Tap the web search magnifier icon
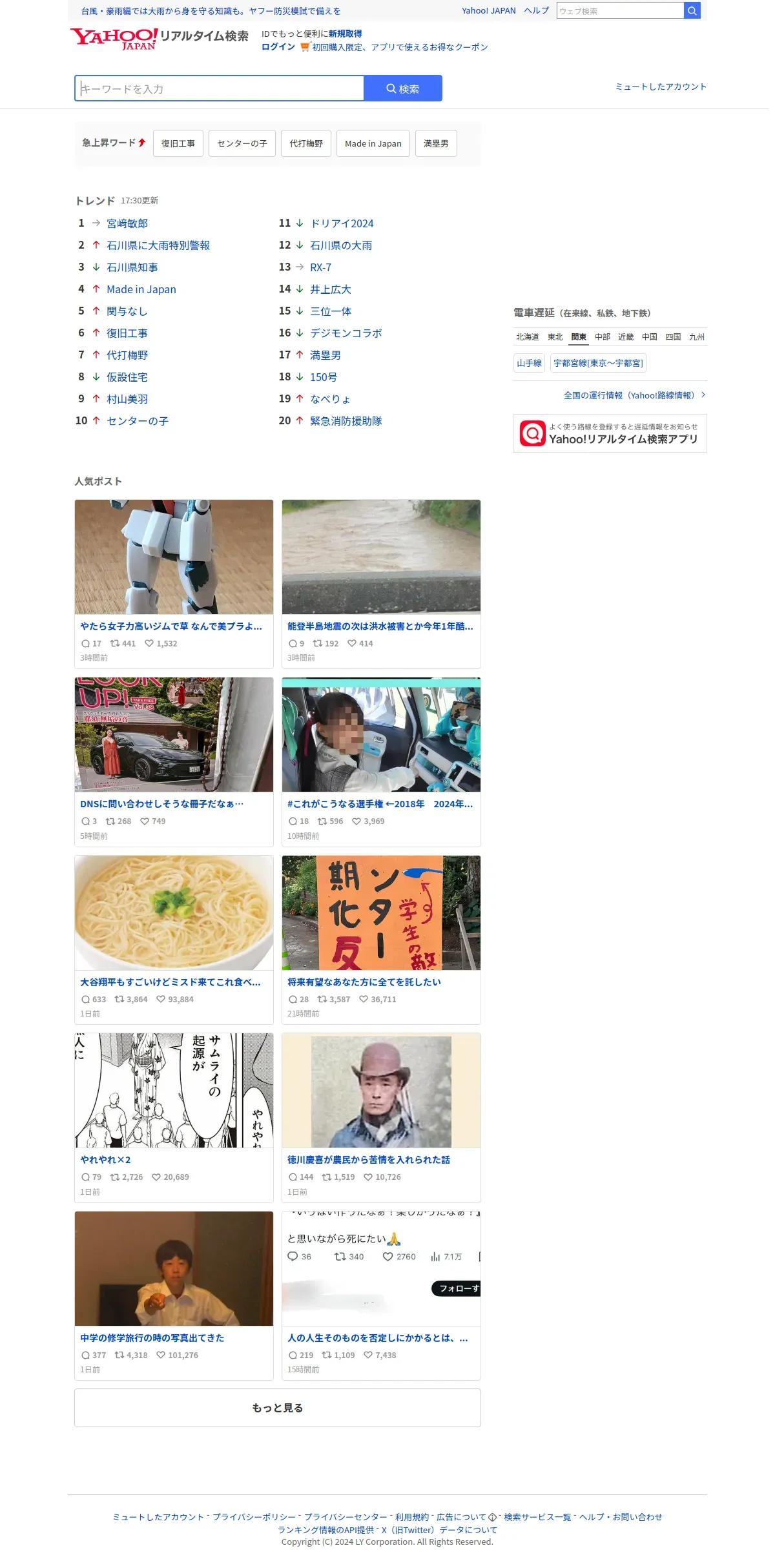The image size is (775, 1568). pyautogui.click(x=692, y=11)
